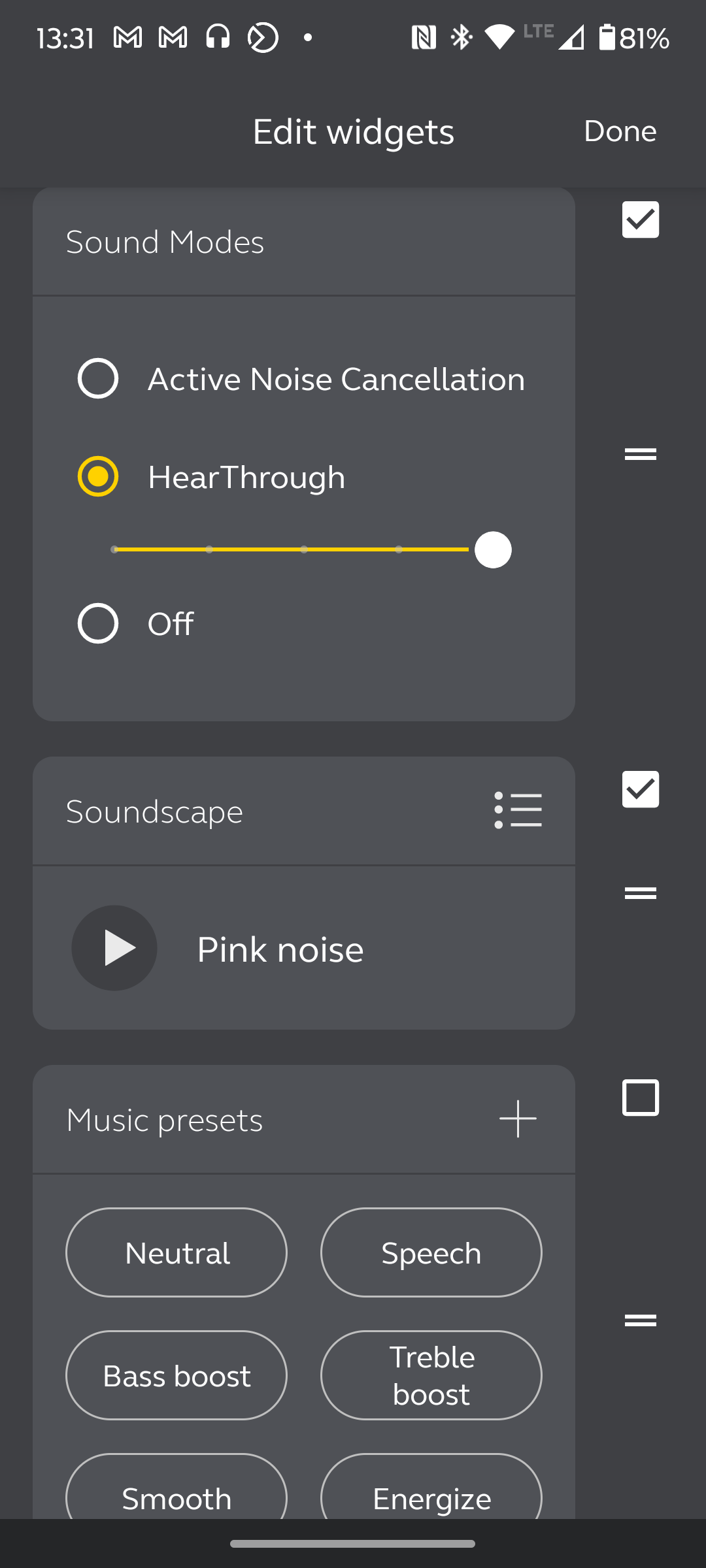Viewport: 706px width, 1568px height.
Task: Tap the Music presets reorder handle
Action: coord(640,1320)
